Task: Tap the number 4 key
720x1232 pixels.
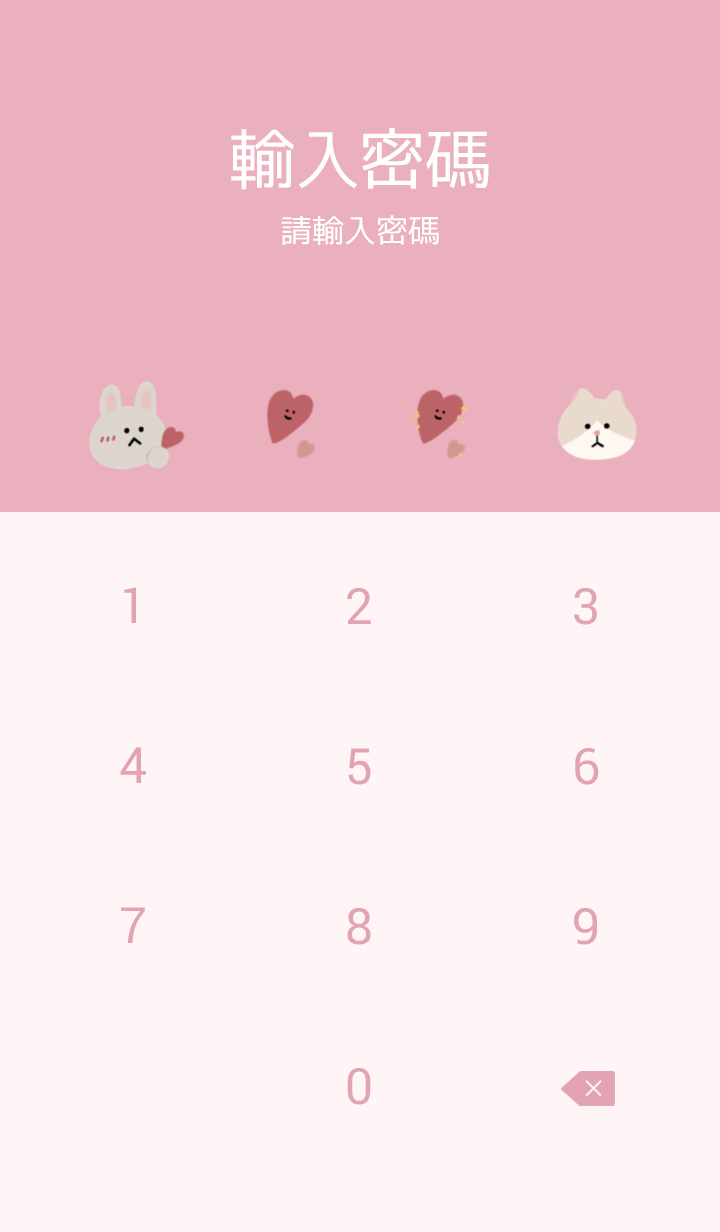Action: click(x=132, y=767)
